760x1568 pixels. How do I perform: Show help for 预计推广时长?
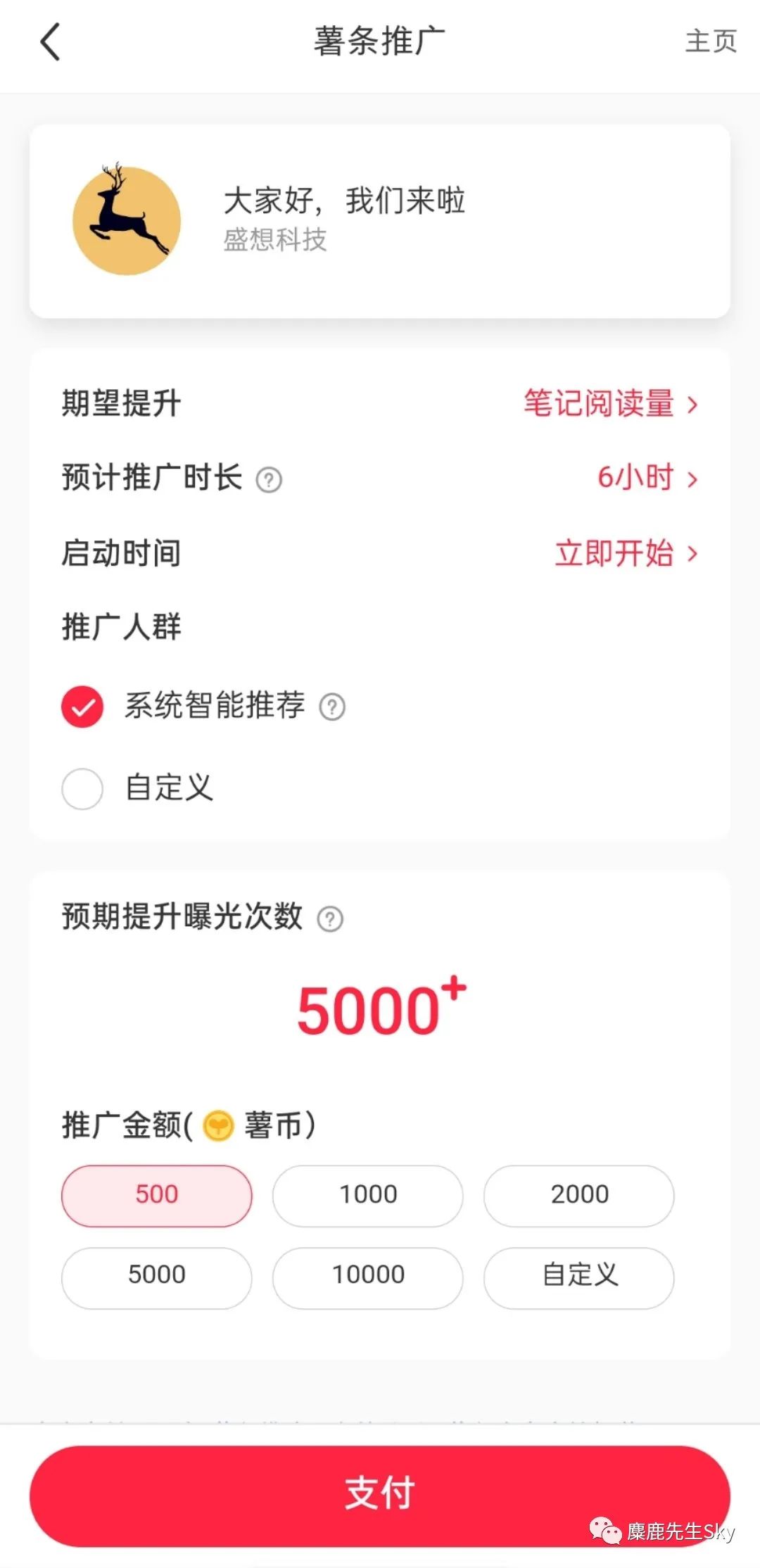pyautogui.click(x=269, y=480)
